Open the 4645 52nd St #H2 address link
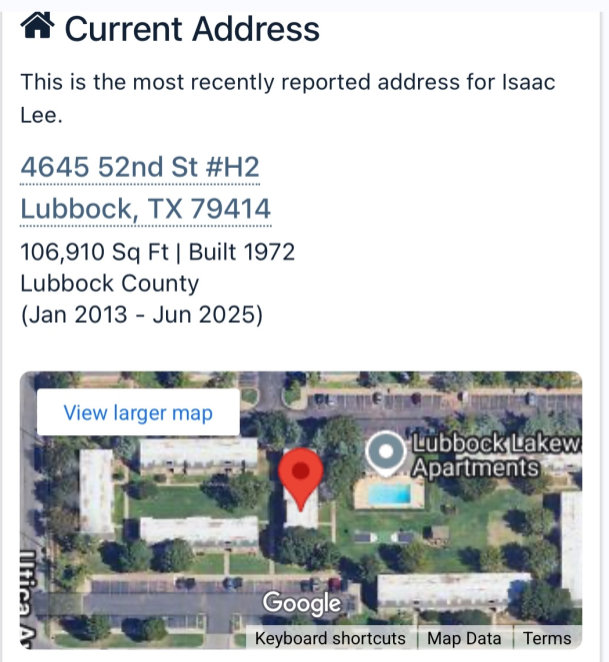 [140, 167]
